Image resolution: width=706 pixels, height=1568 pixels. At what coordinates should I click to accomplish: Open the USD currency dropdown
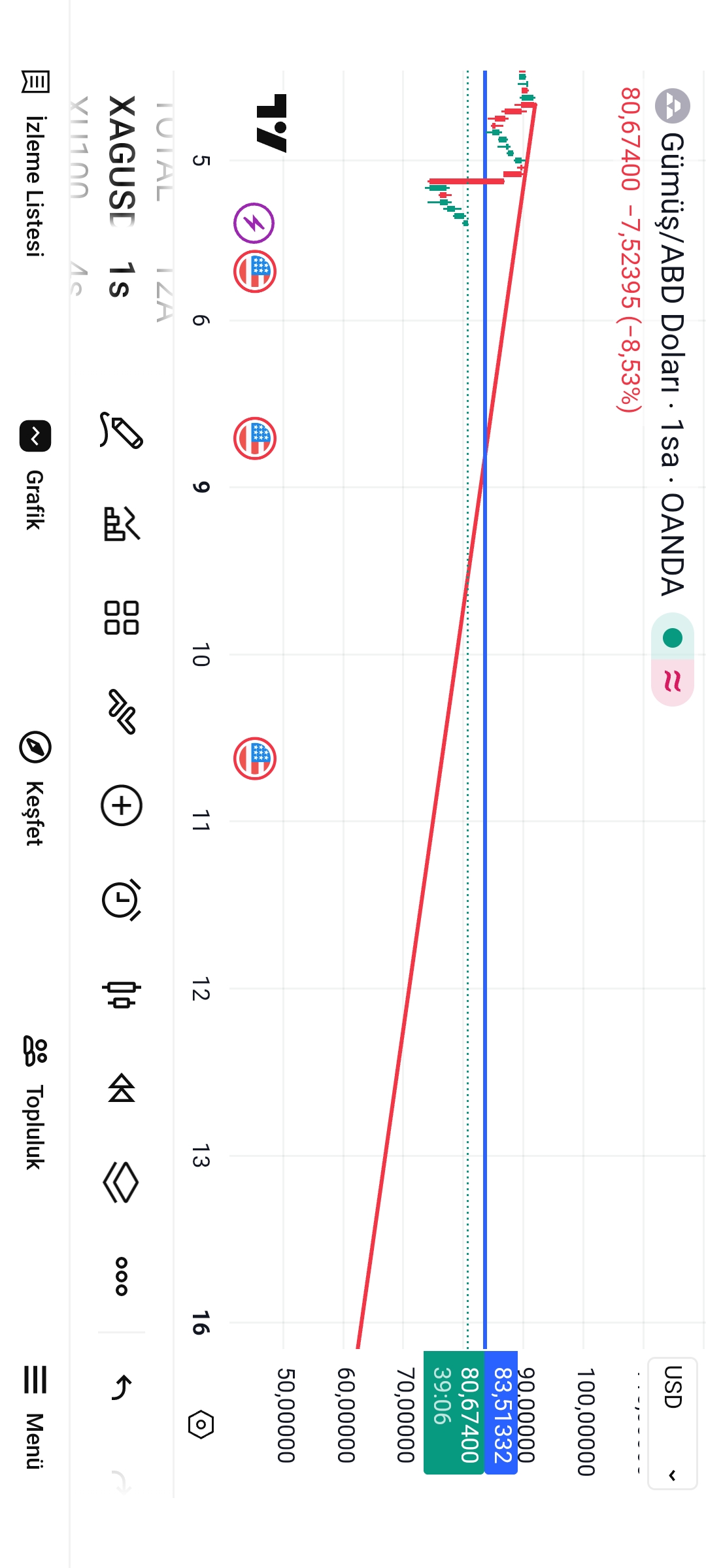point(673,1423)
